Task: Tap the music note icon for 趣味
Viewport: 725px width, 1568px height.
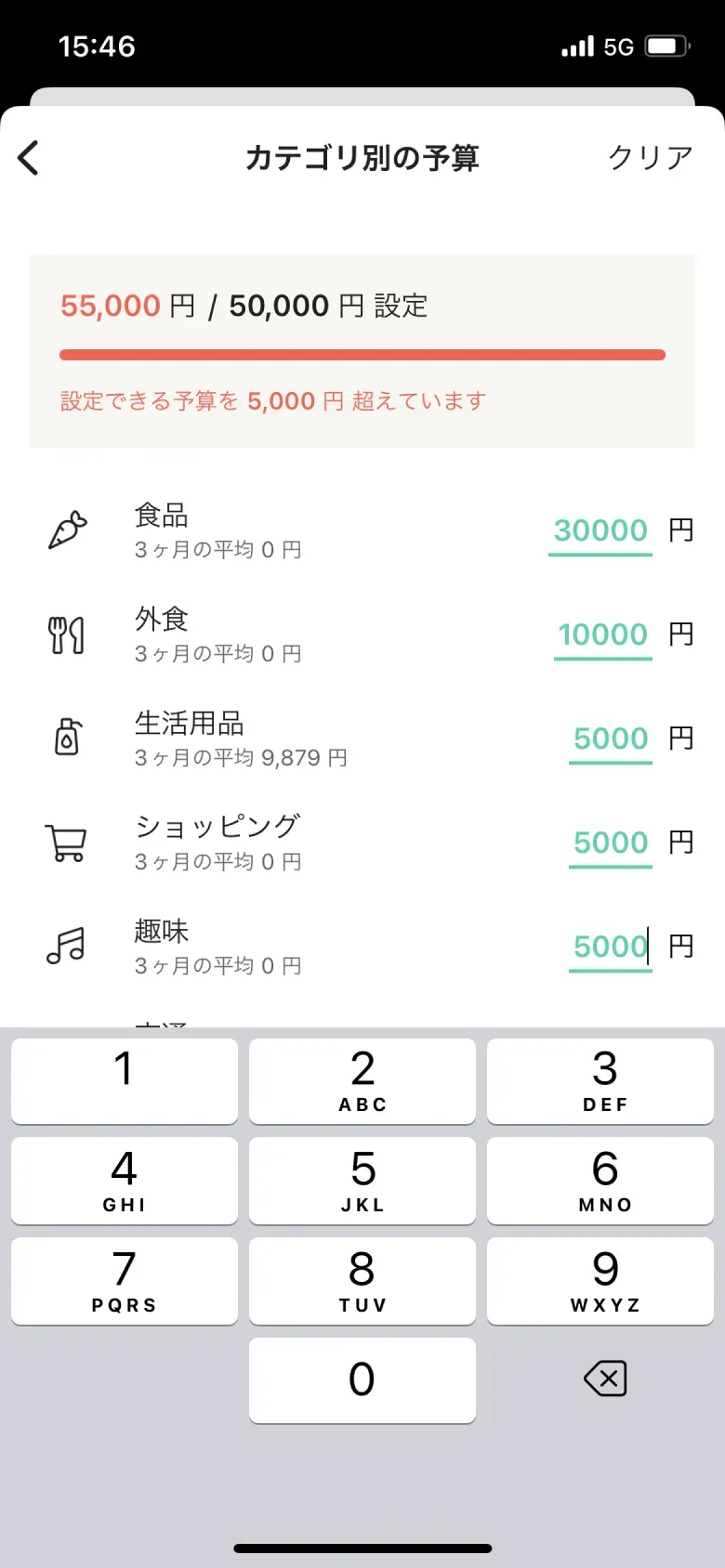Action: coord(65,946)
